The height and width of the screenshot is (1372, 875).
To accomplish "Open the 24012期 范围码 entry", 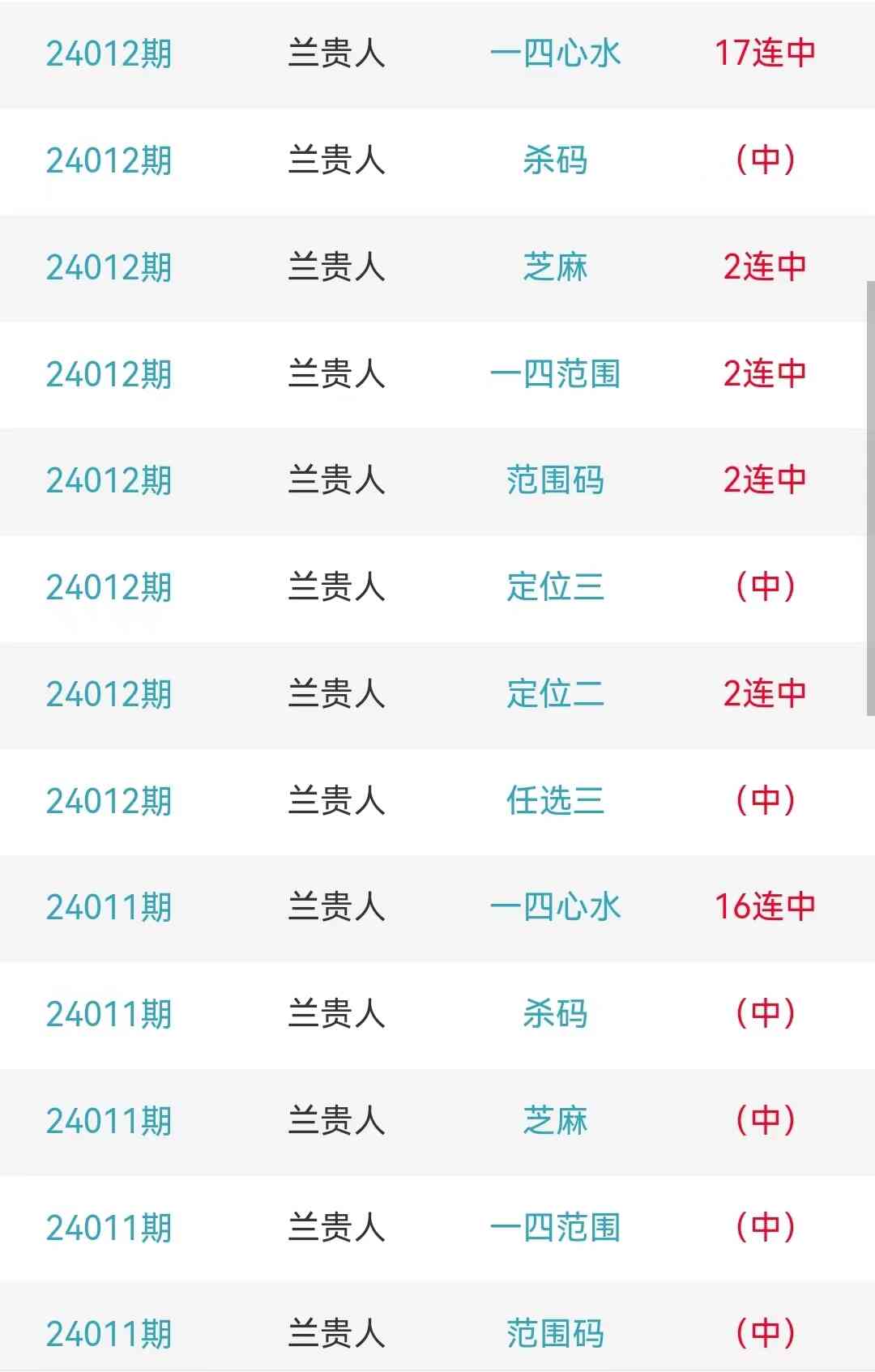I will [x=555, y=480].
